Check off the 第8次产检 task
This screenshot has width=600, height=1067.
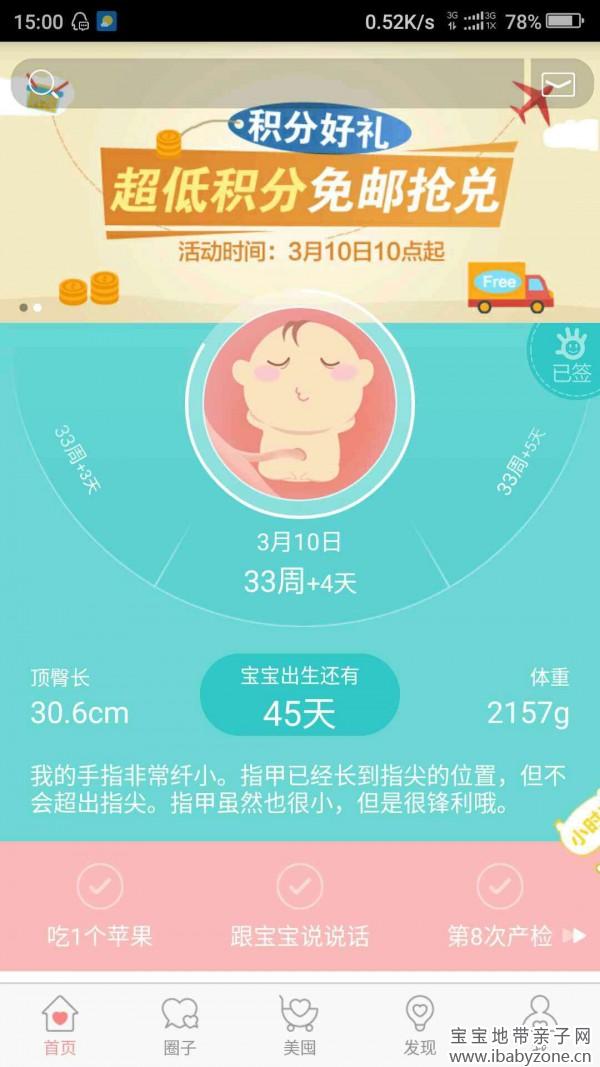pyautogui.click(x=500, y=886)
